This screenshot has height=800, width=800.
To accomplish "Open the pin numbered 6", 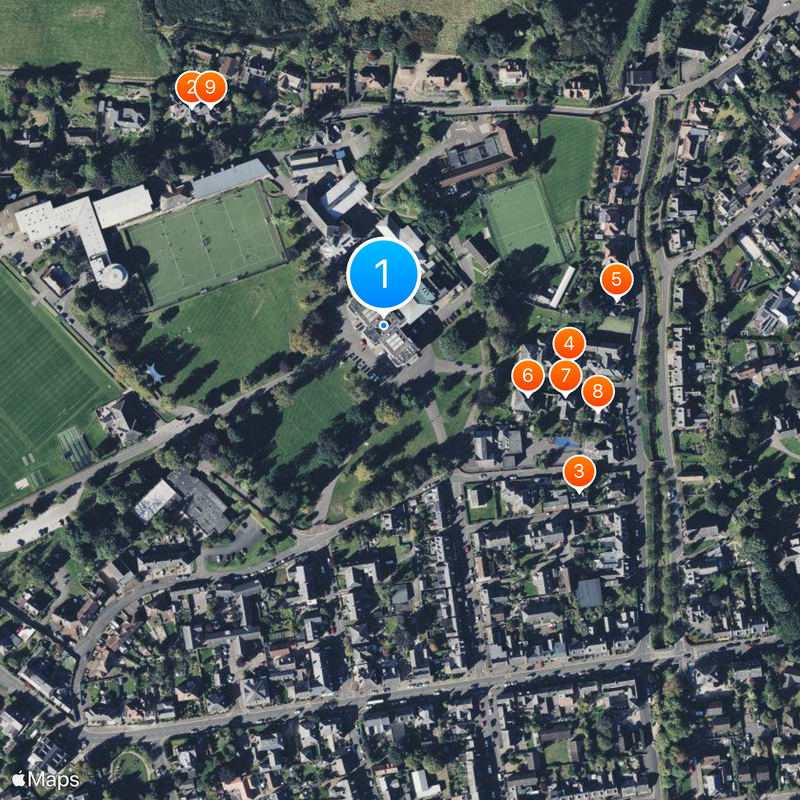I will click(528, 377).
